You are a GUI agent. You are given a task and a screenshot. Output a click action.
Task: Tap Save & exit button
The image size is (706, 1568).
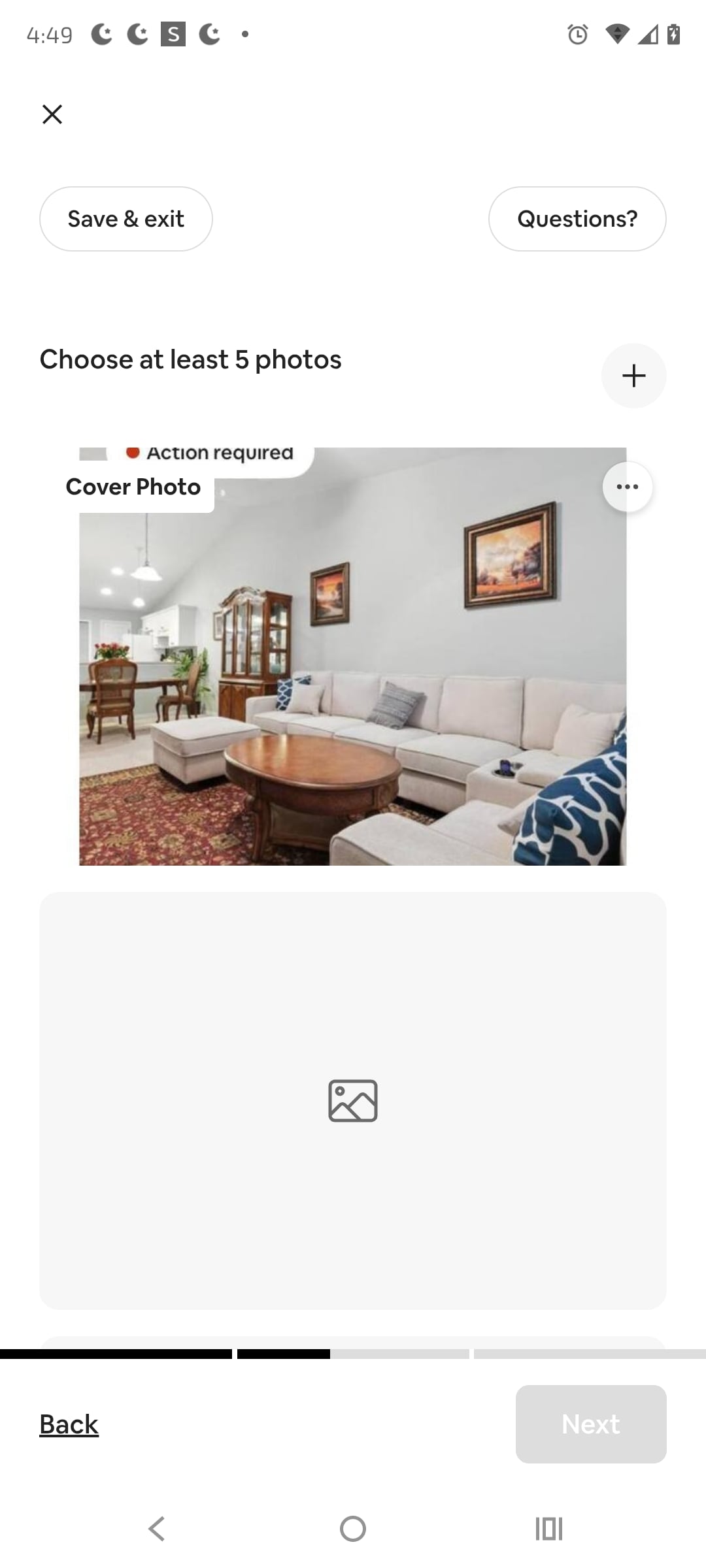pos(126,219)
